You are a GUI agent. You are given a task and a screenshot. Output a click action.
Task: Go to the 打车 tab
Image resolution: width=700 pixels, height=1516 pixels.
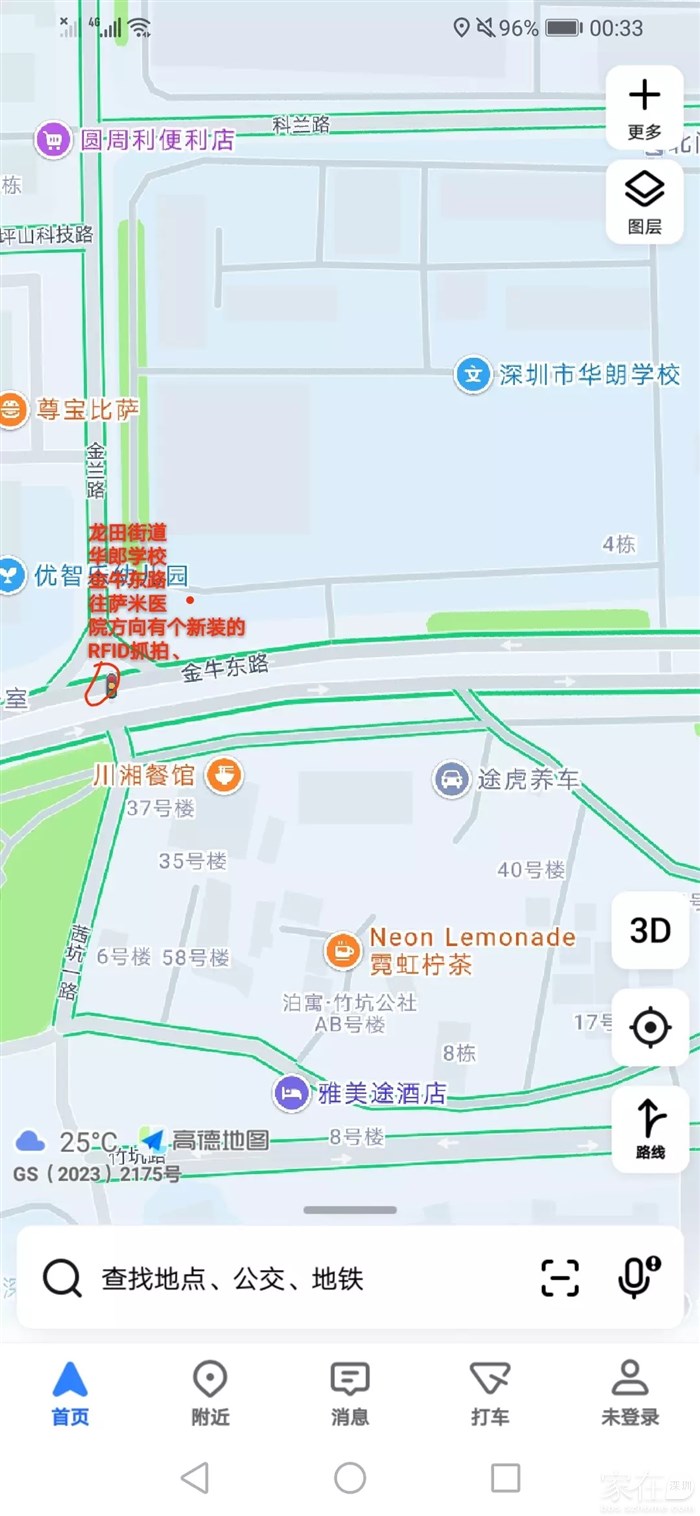[x=490, y=1392]
